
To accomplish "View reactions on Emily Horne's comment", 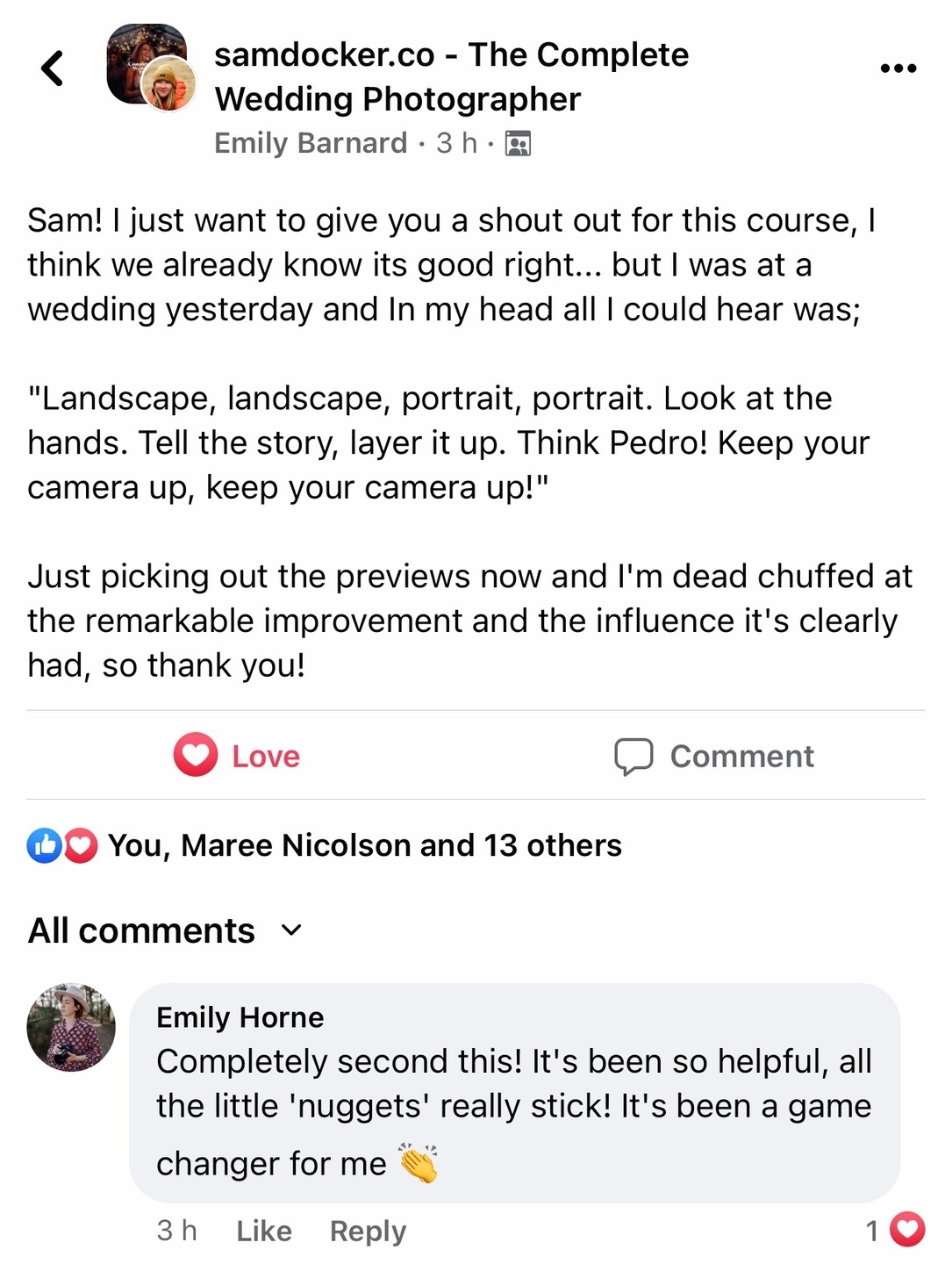I will click(x=897, y=1230).
